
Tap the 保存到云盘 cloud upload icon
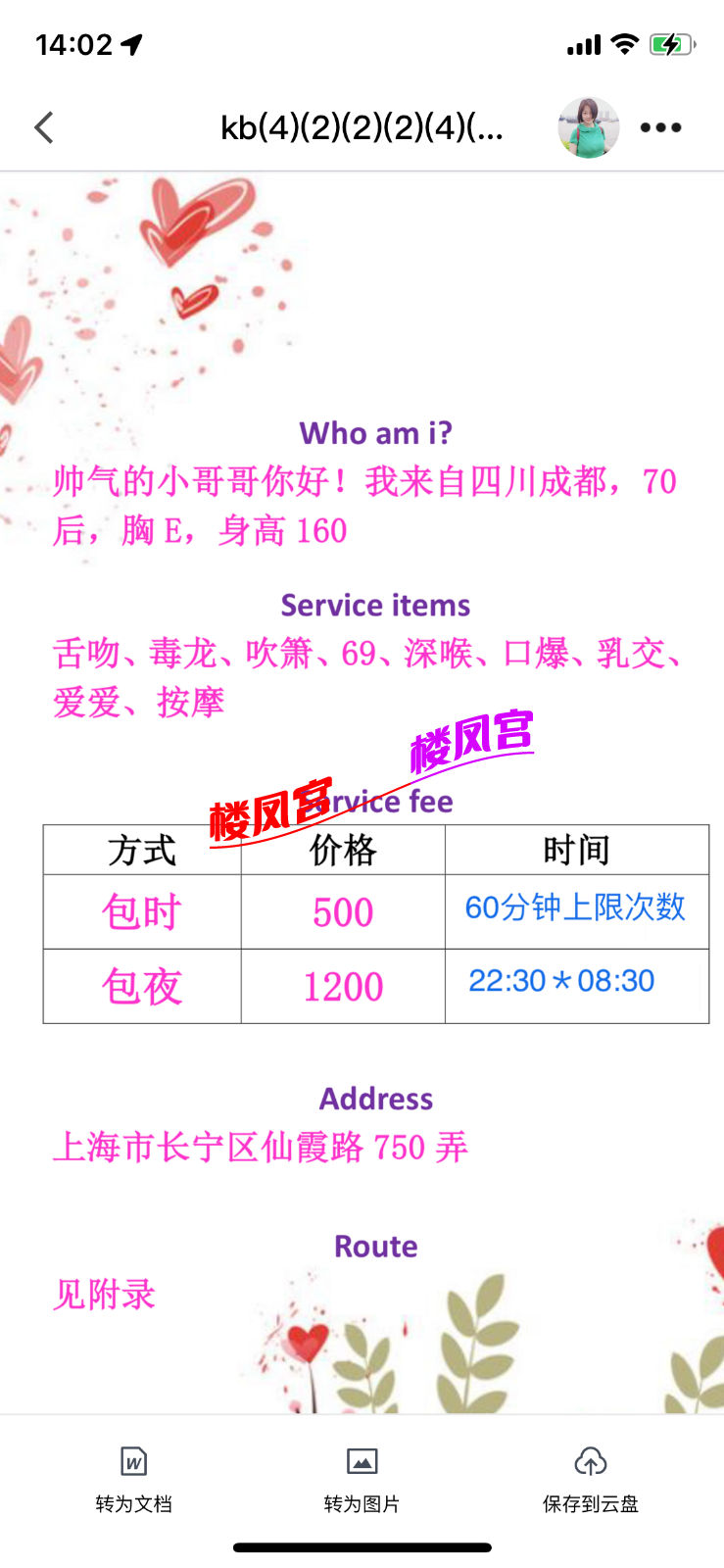(x=591, y=1461)
